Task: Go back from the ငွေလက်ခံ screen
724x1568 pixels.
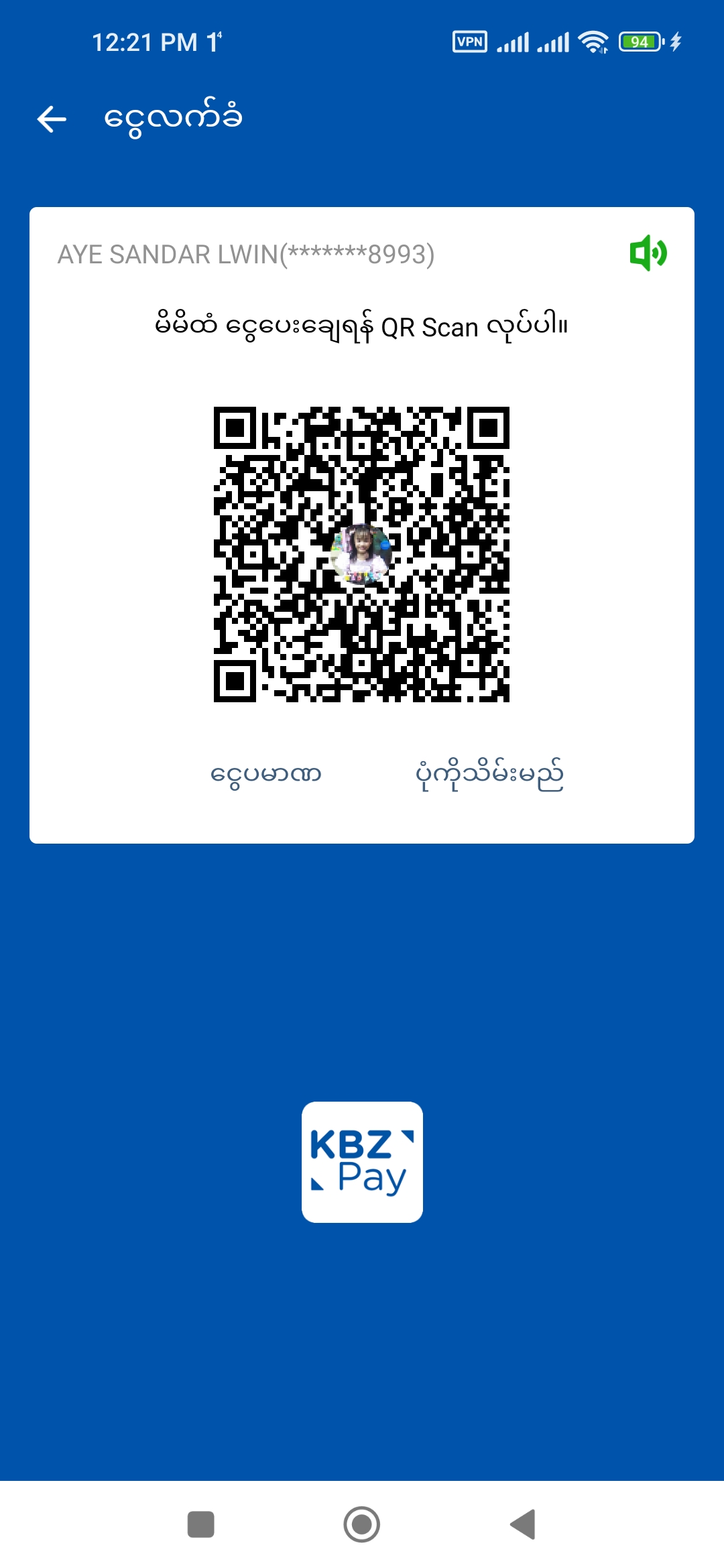Action: tap(52, 119)
